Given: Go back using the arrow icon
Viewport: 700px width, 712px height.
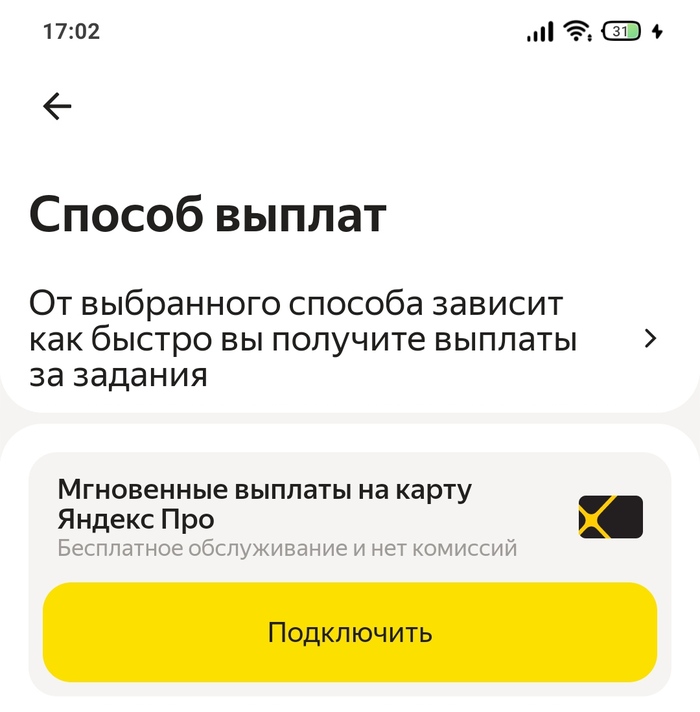Looking at the screenshot, I should (x=57, y=106).
